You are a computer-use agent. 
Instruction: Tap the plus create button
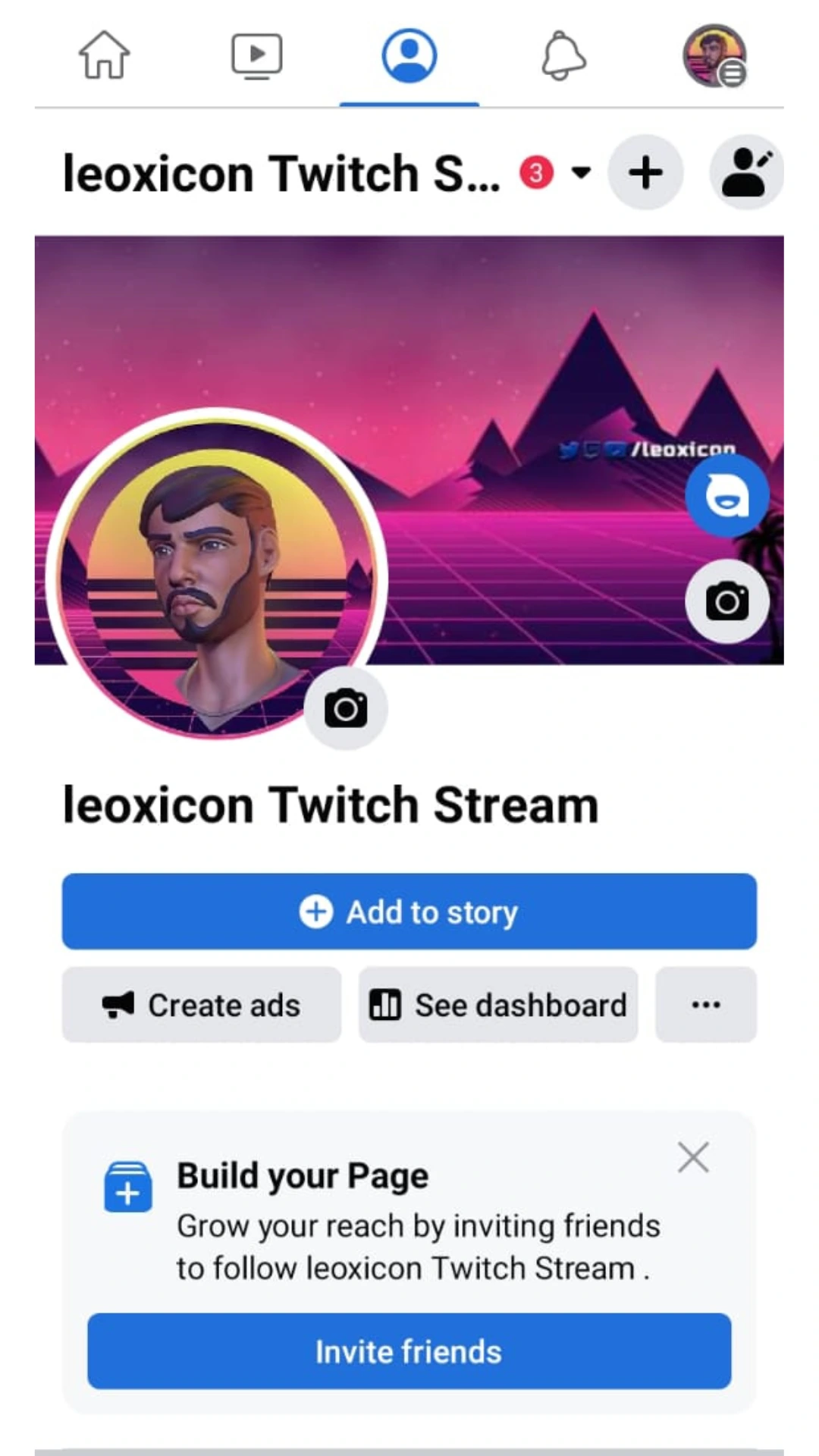click(646, 173)
